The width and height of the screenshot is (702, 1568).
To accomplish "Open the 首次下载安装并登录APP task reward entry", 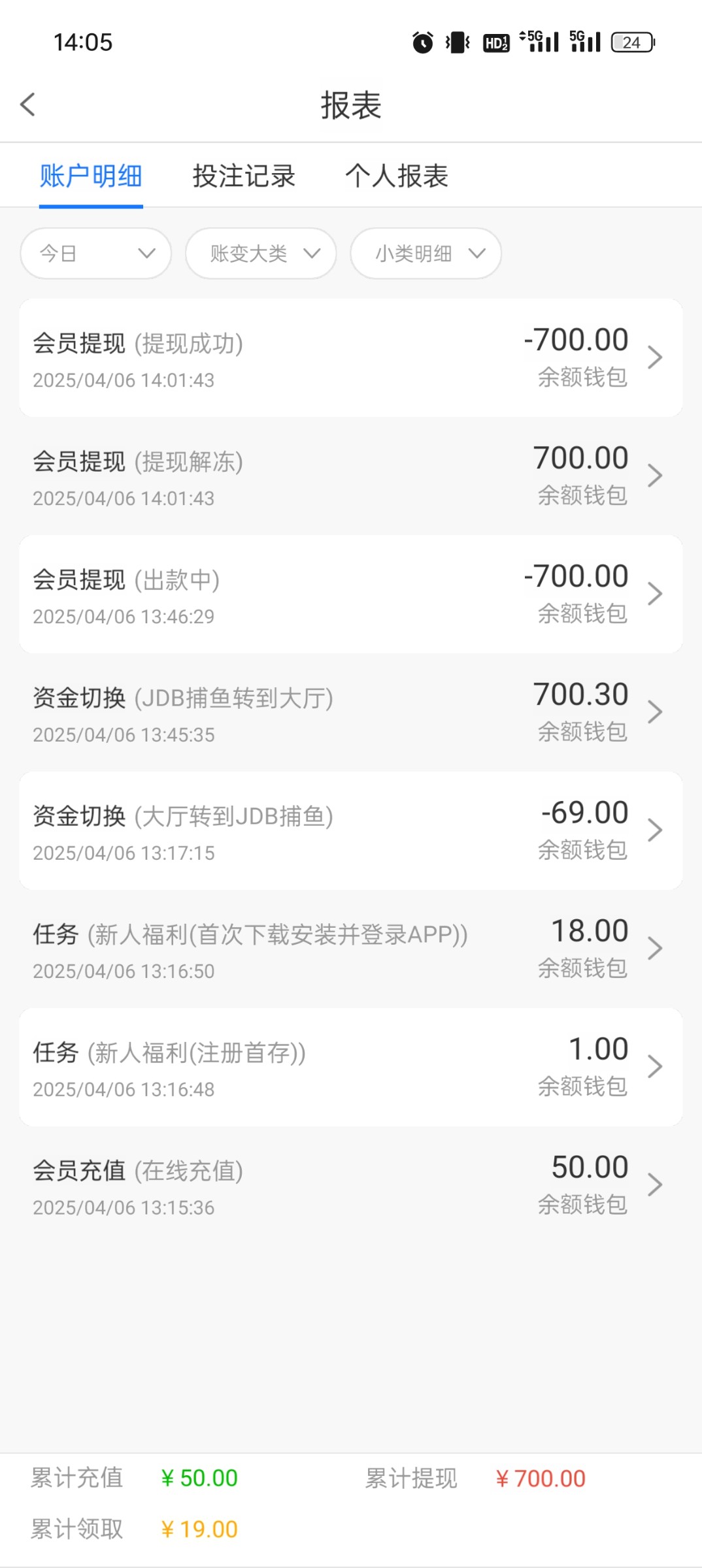I will [x=351, y=949].
